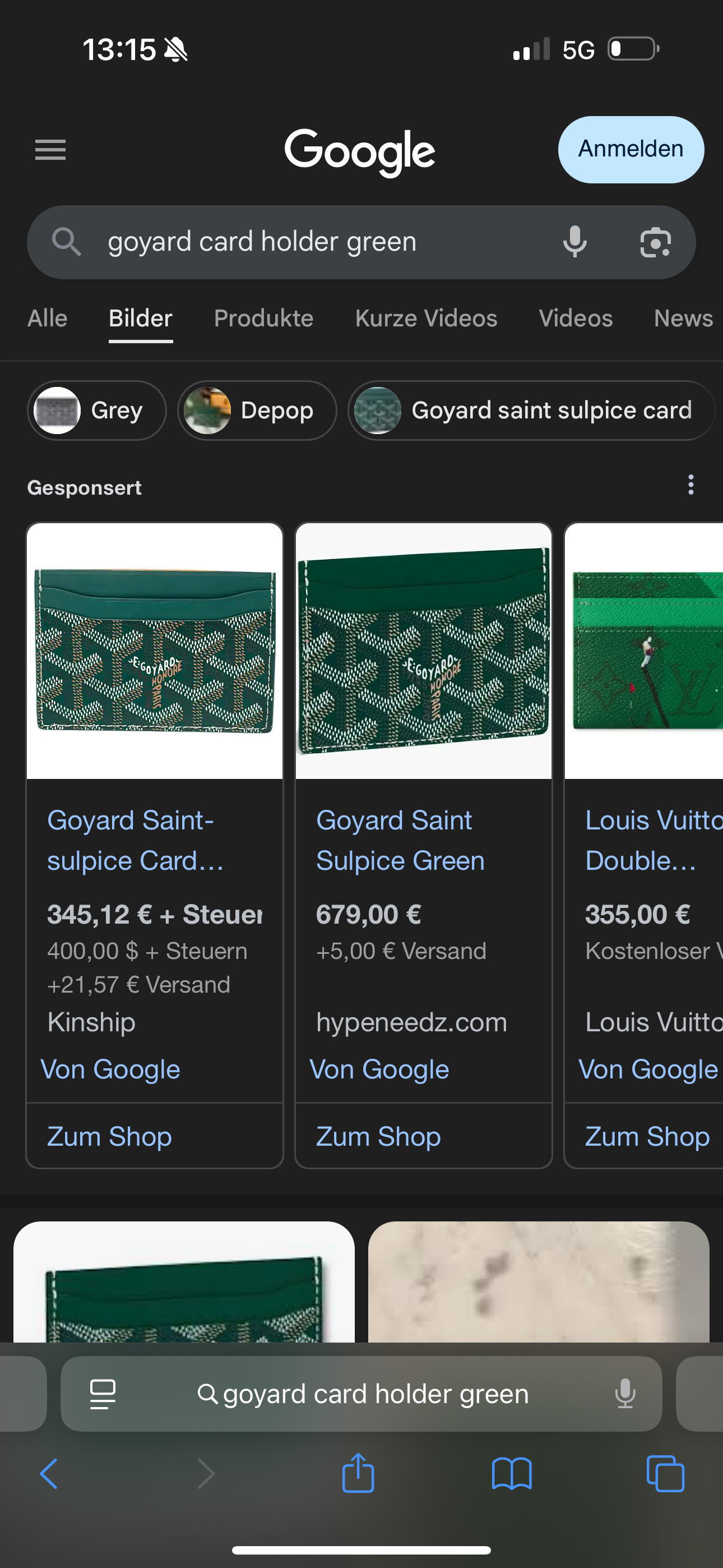Open Google Lens camera search
723x1568 pixels.
(x=655, y=242)
